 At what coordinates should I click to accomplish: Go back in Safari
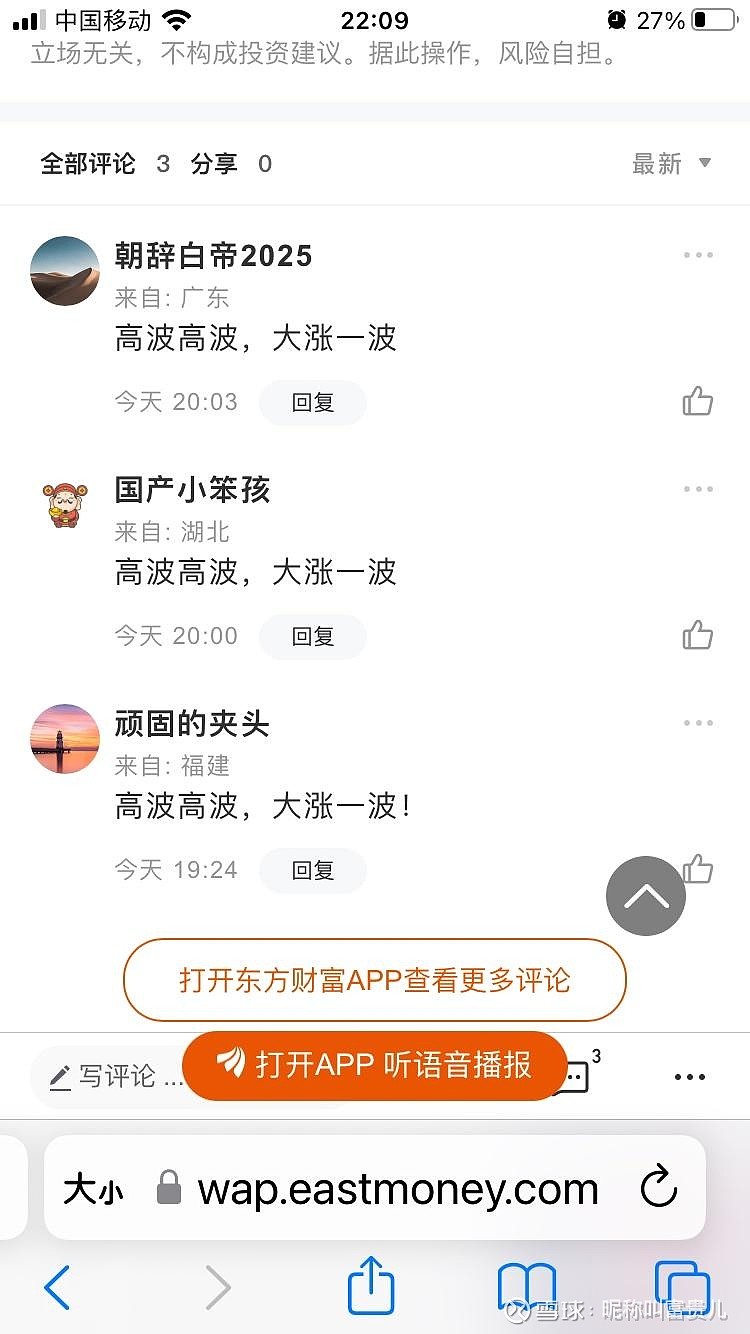click(57, 1287)
